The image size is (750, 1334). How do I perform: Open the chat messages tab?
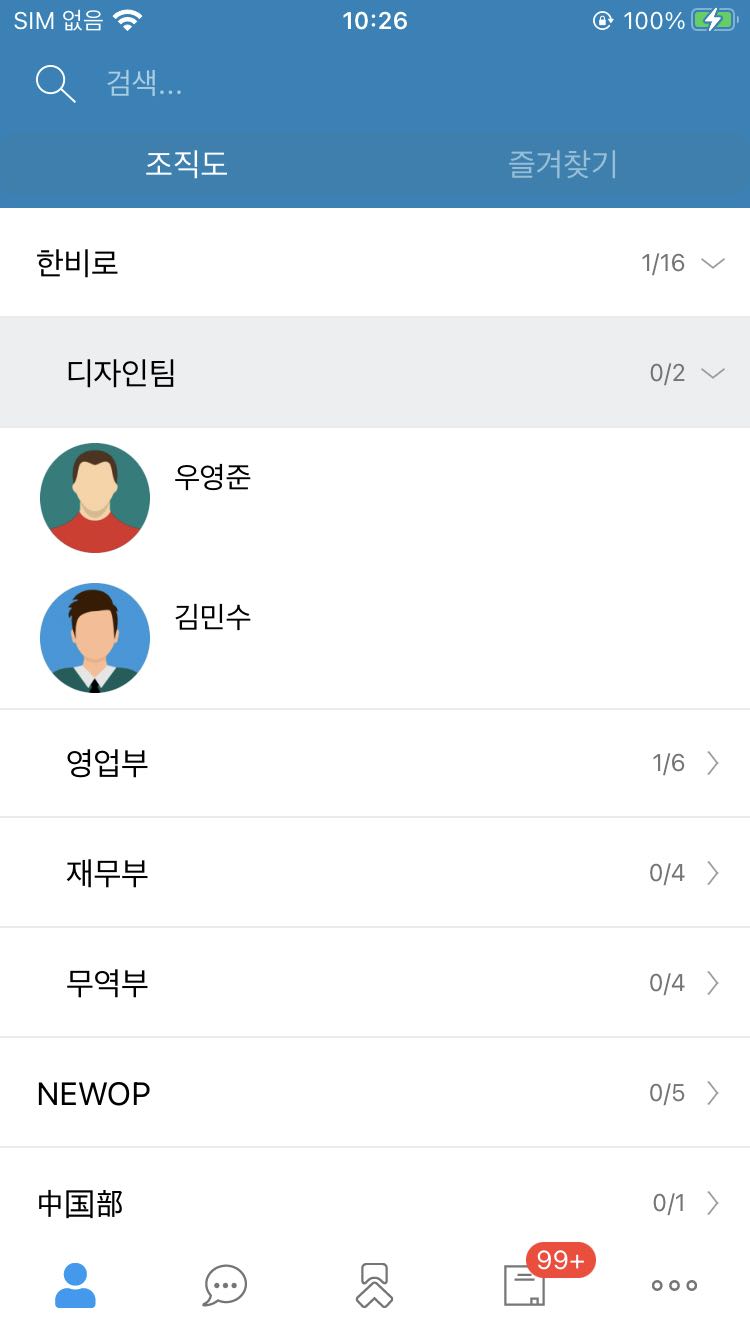click(225, 1285)
